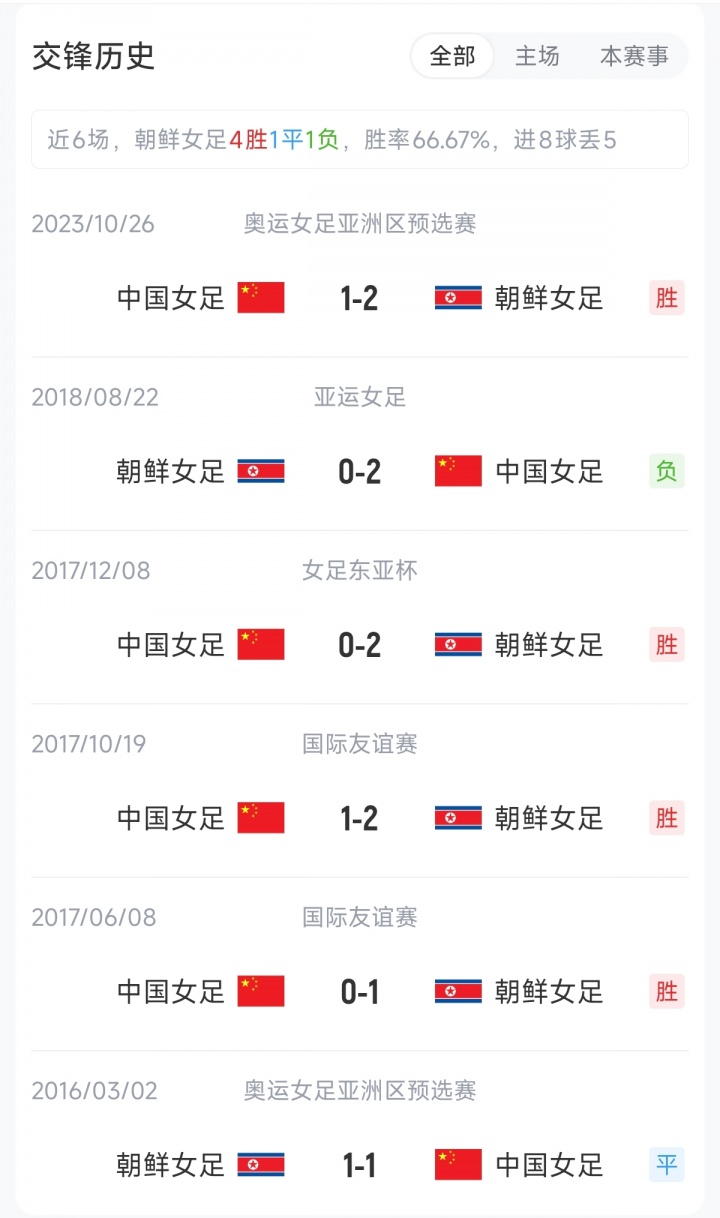Image resolution: width=720 pixels, height=1218 pixels.
Task: Click the blue 平 badge in the 2016/03/02 row
Action: [666, 1165]
